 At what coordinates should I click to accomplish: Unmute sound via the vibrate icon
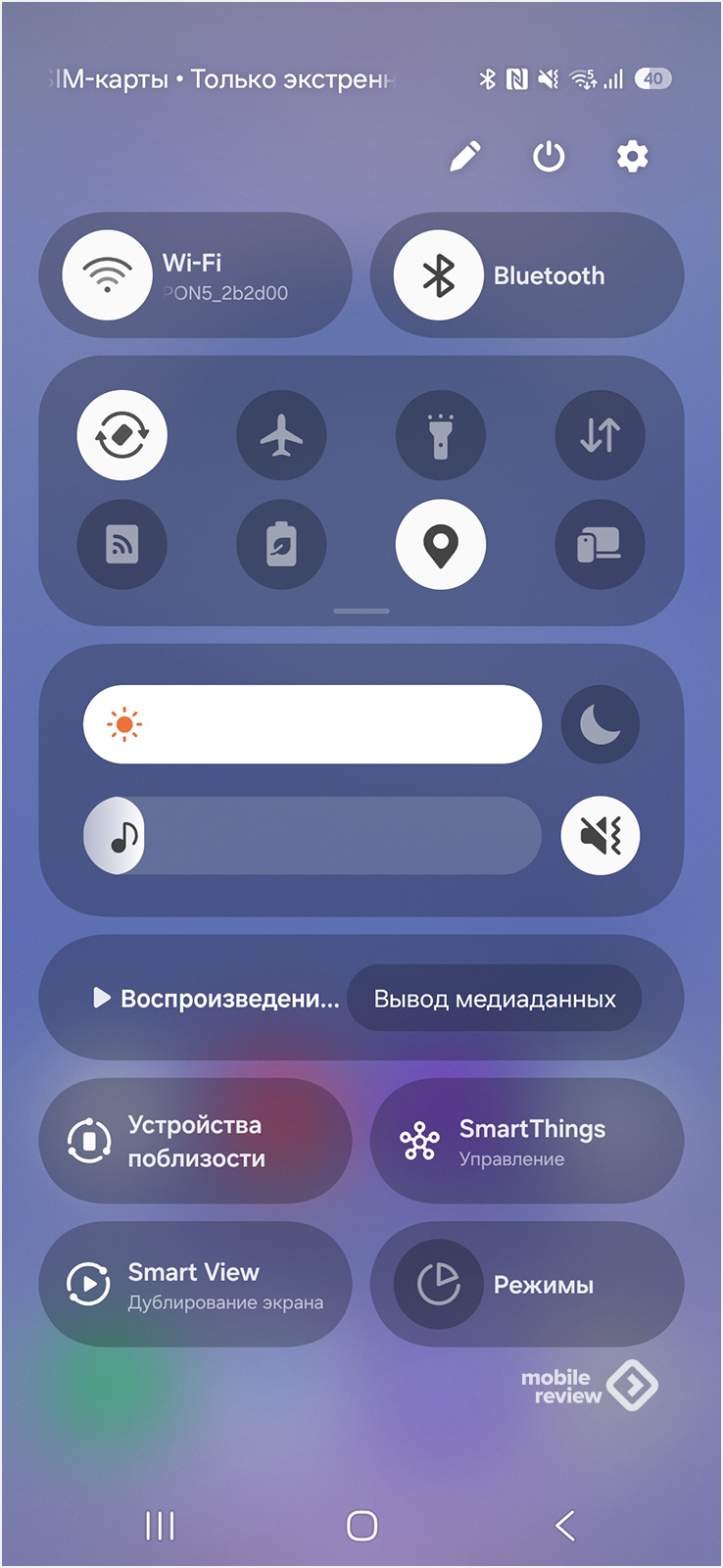pos(600,836)
